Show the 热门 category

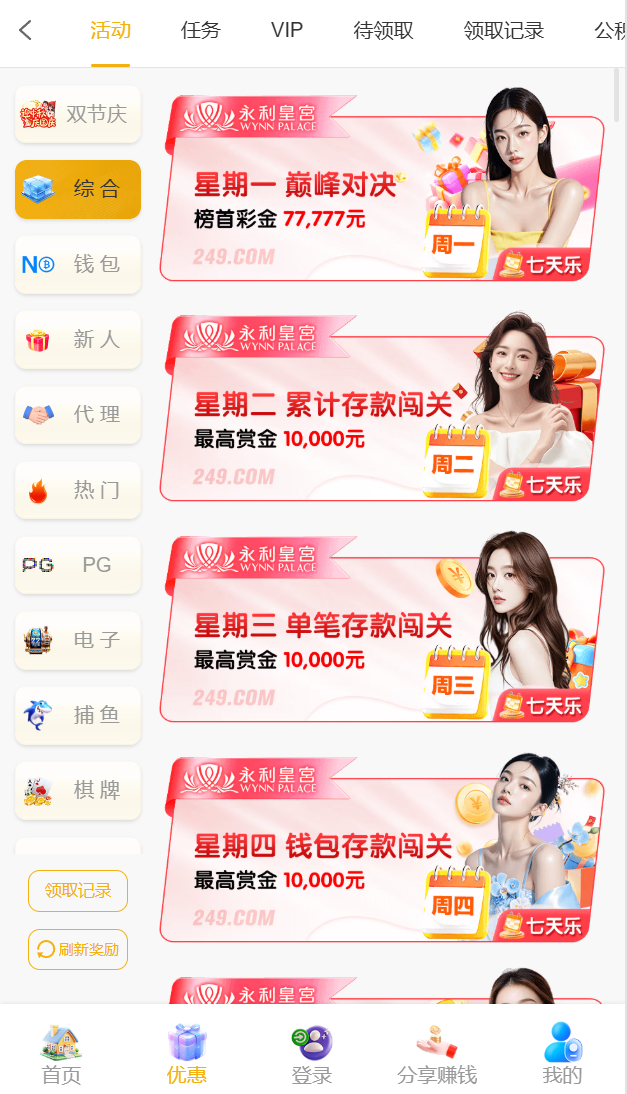click(78, 490)
